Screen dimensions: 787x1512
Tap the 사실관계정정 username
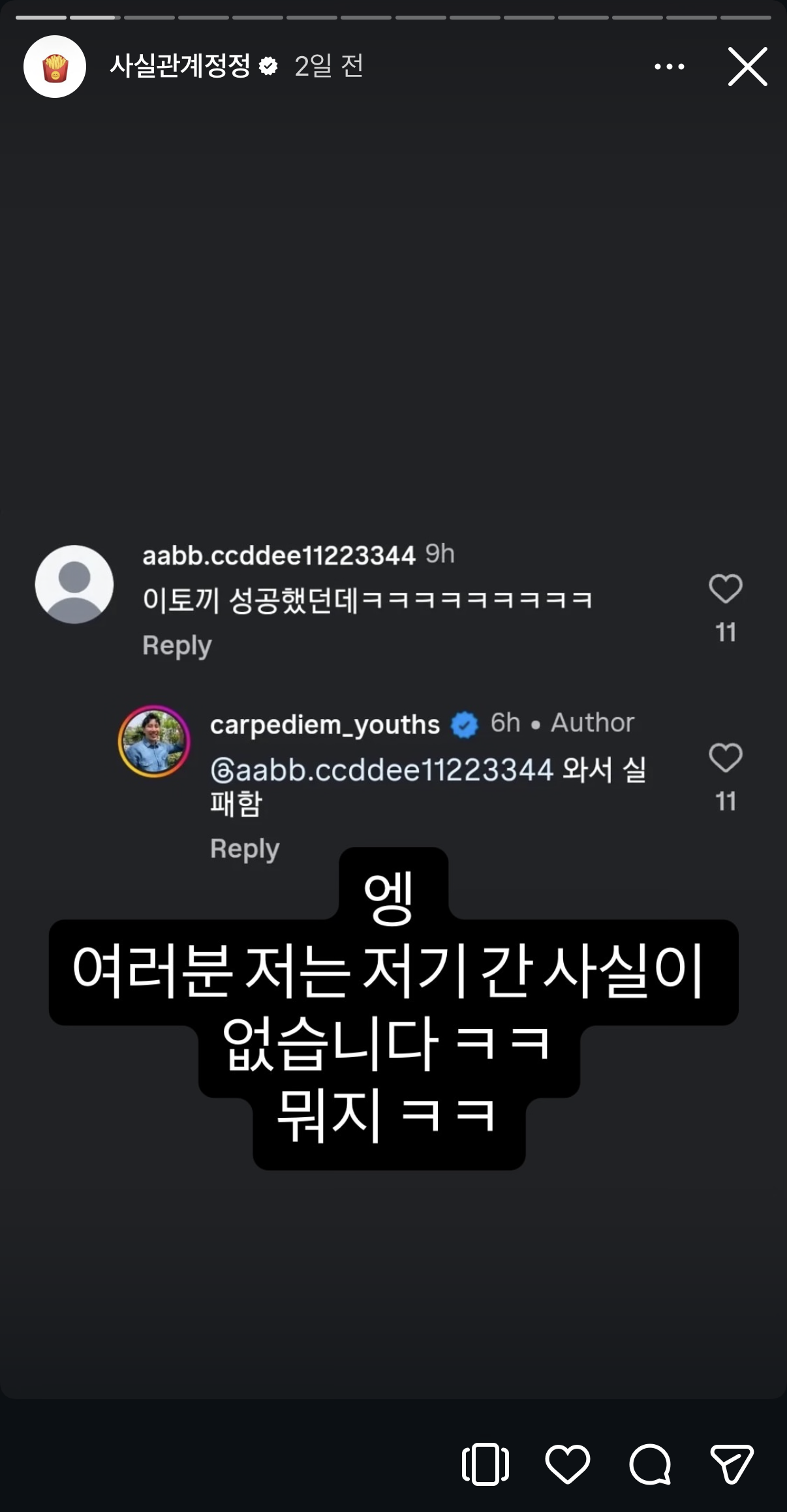coord(180,66)
